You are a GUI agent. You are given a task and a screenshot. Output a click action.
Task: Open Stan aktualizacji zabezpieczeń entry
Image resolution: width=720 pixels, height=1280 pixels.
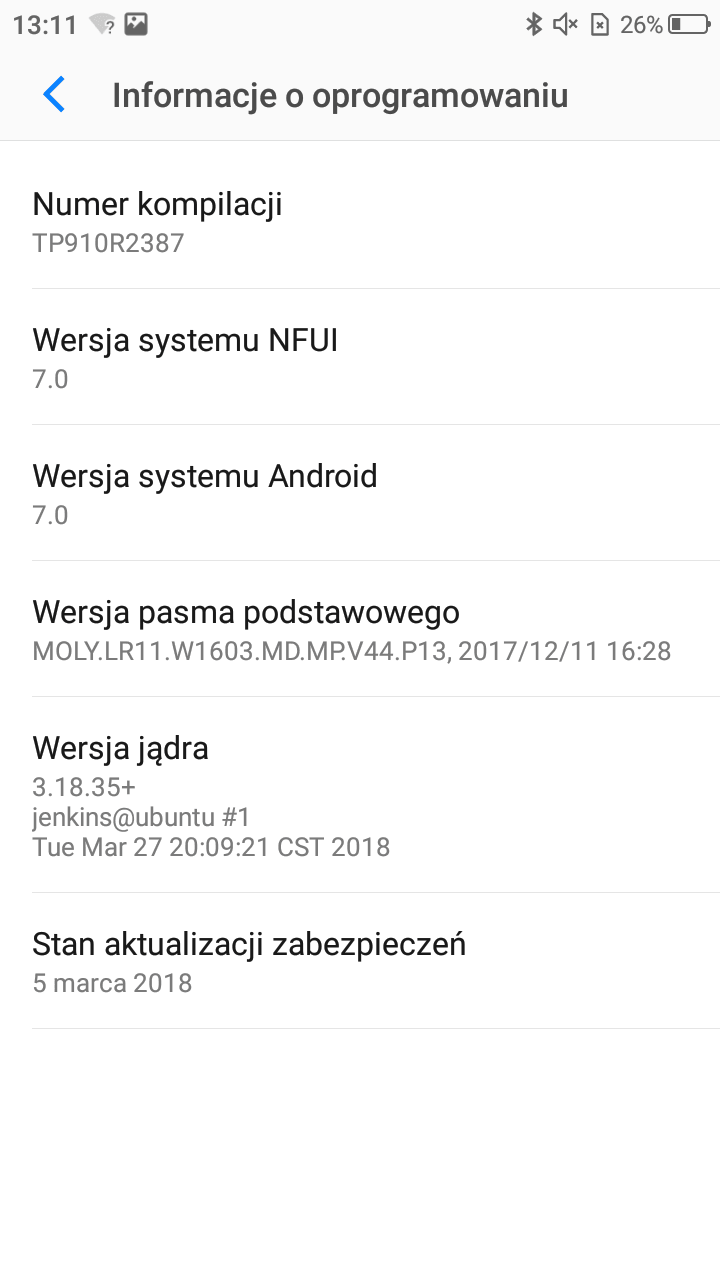point(360,961)
